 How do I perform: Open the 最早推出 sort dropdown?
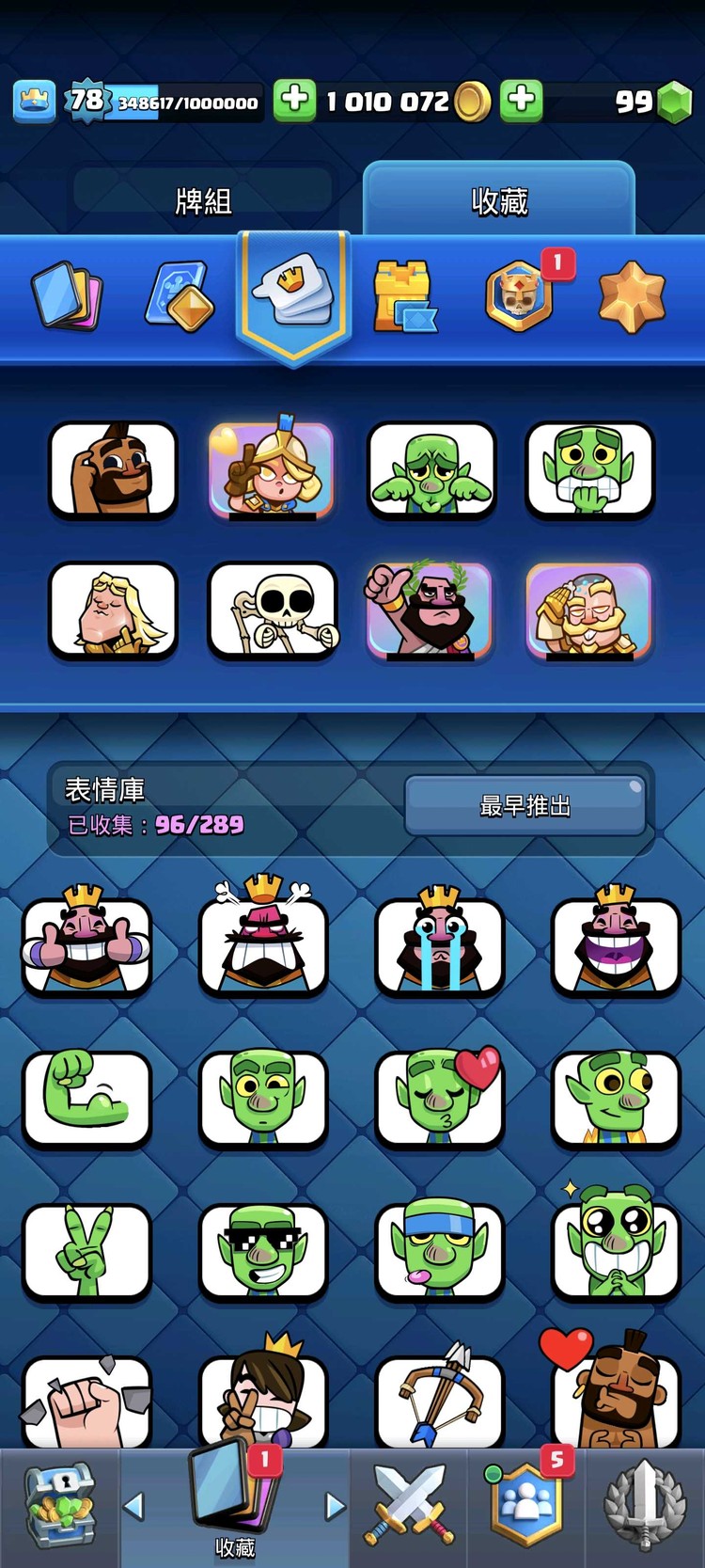(524, 806)
